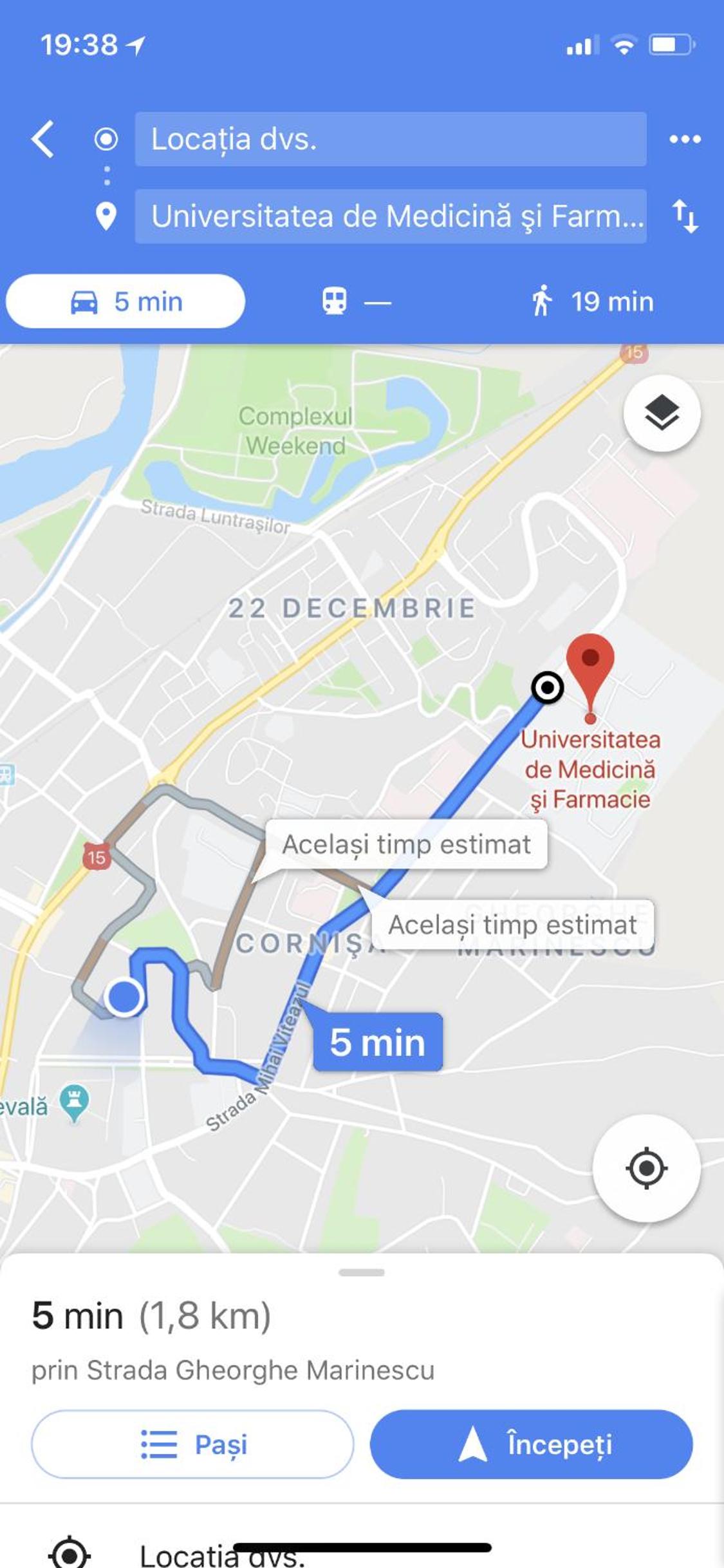Screen dimensions: 724x1568
Task: Tap the blue 5 min route label
Action: click(378, 1042)
